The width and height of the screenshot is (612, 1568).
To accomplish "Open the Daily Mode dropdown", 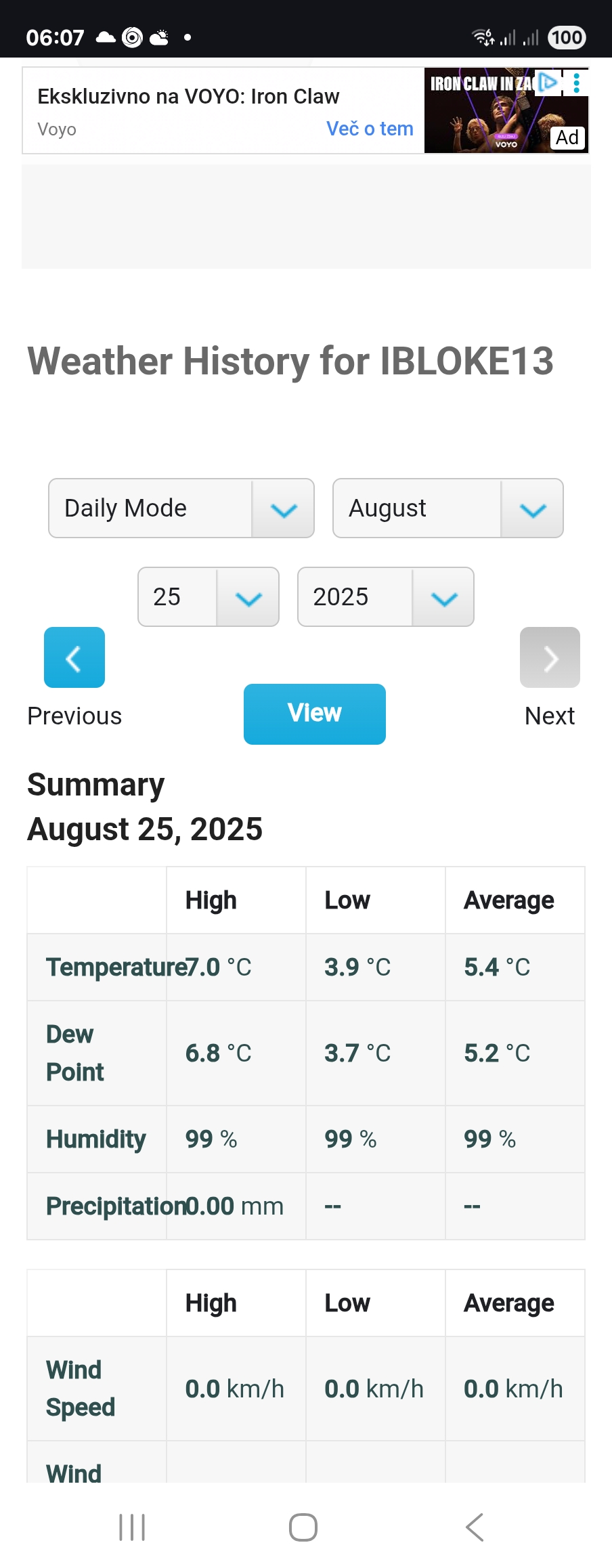I will pyautogui.click(x=181, y=508).
